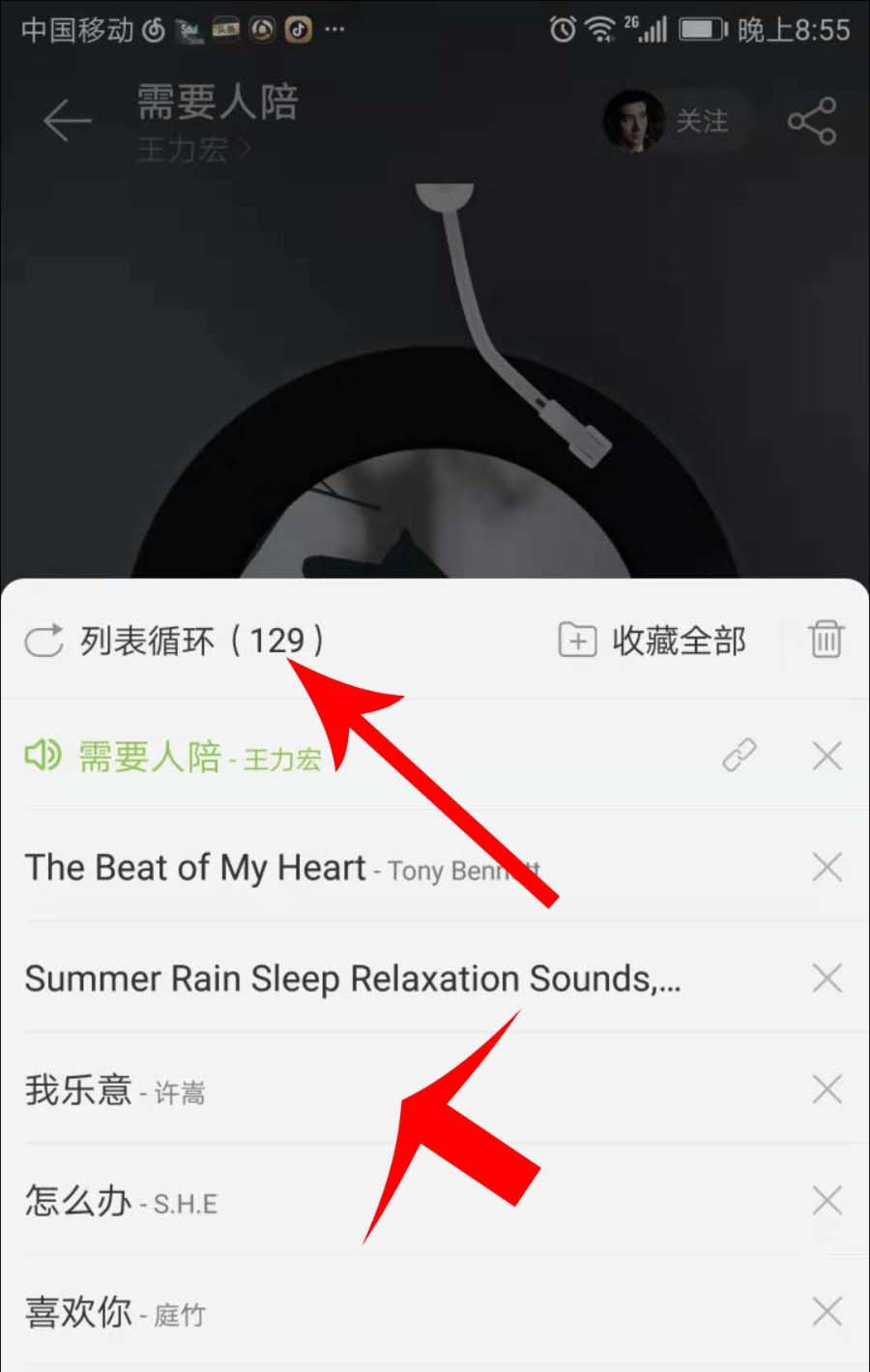Remove 我乐意 from the queue
Image resolution: width=870 pixels, height=1372 pixels.
pyautogui.click(x=827, y=1090)
